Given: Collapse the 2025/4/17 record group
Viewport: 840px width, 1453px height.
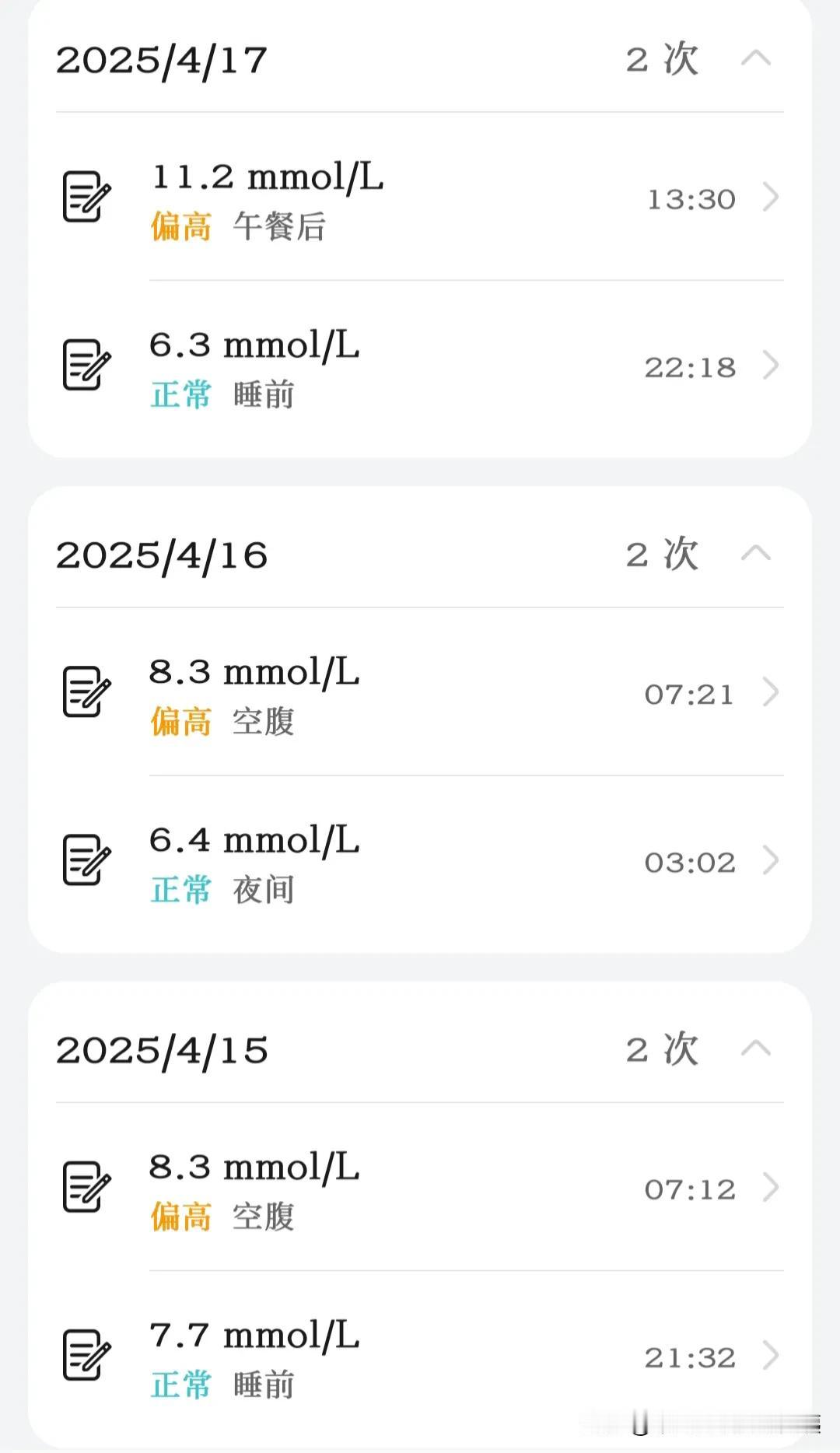Looking at the screenshot, I should tap(756, 58).
